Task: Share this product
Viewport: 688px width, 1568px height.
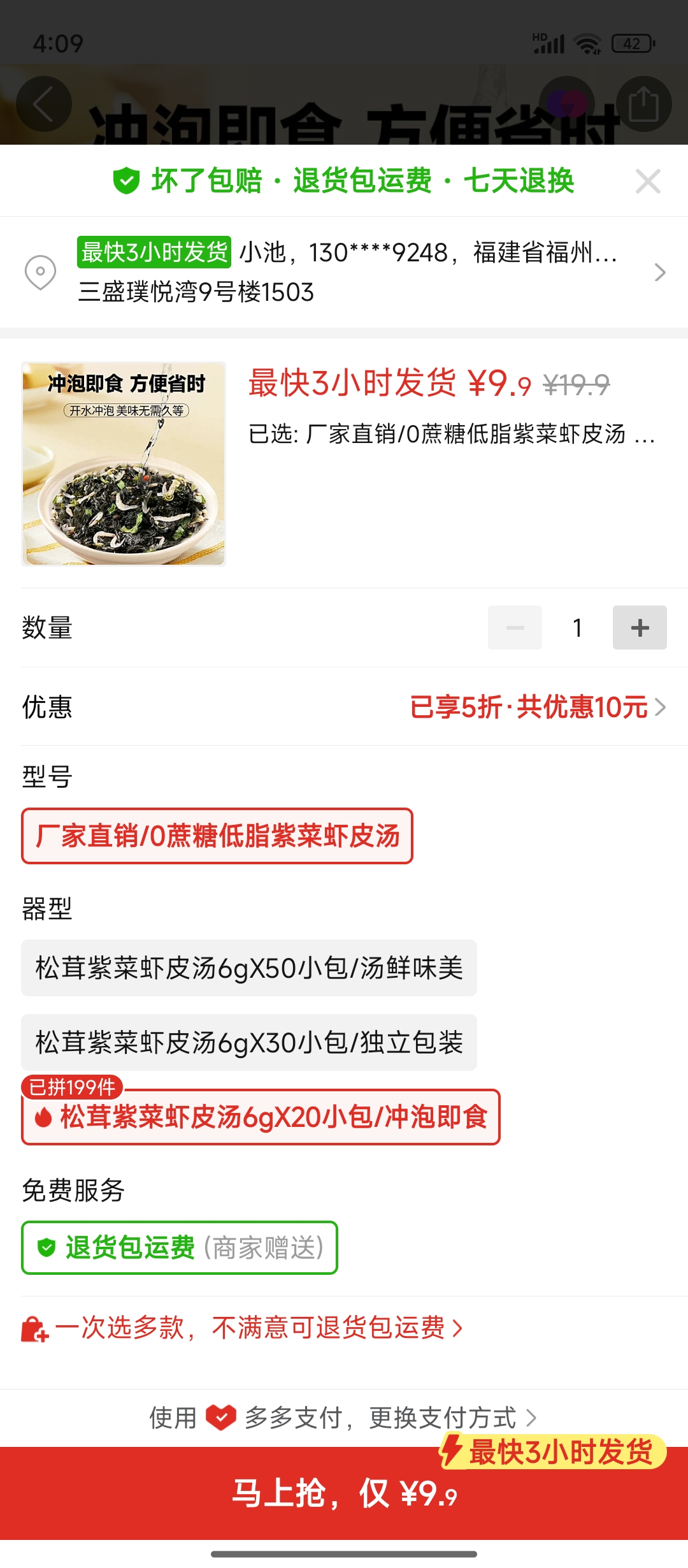Action: [643, 104]
